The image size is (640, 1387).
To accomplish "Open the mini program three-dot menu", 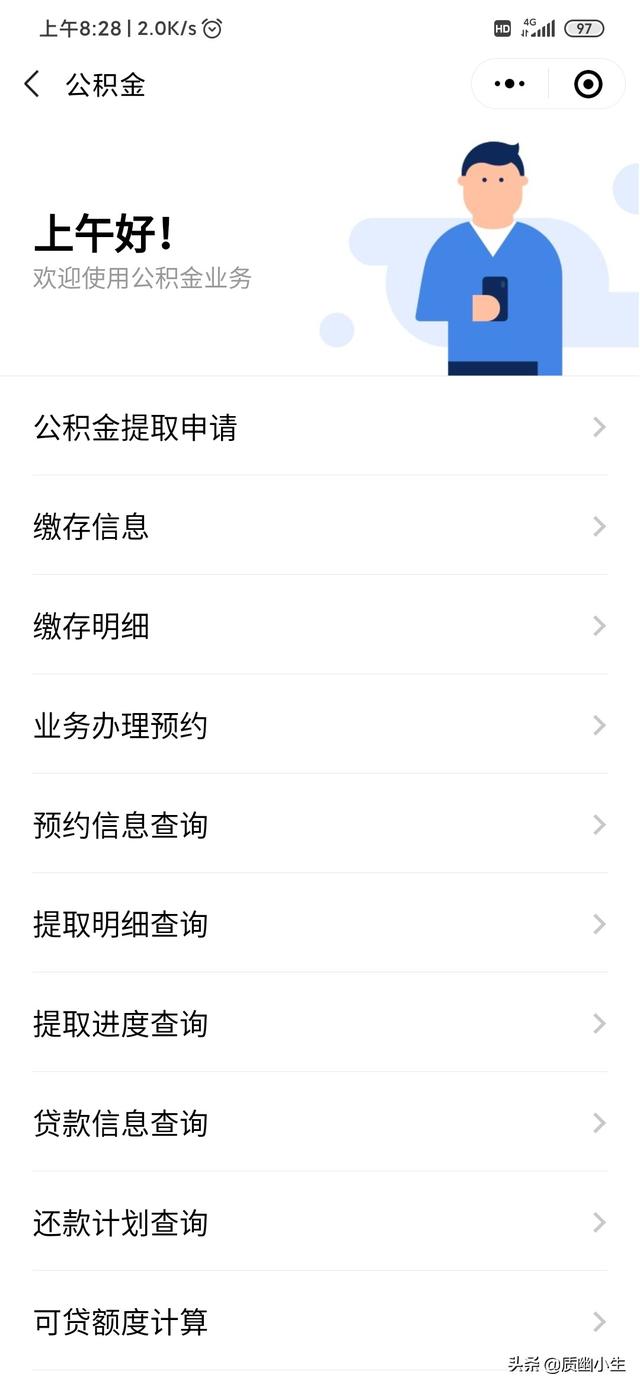I will tap(510, 84).
